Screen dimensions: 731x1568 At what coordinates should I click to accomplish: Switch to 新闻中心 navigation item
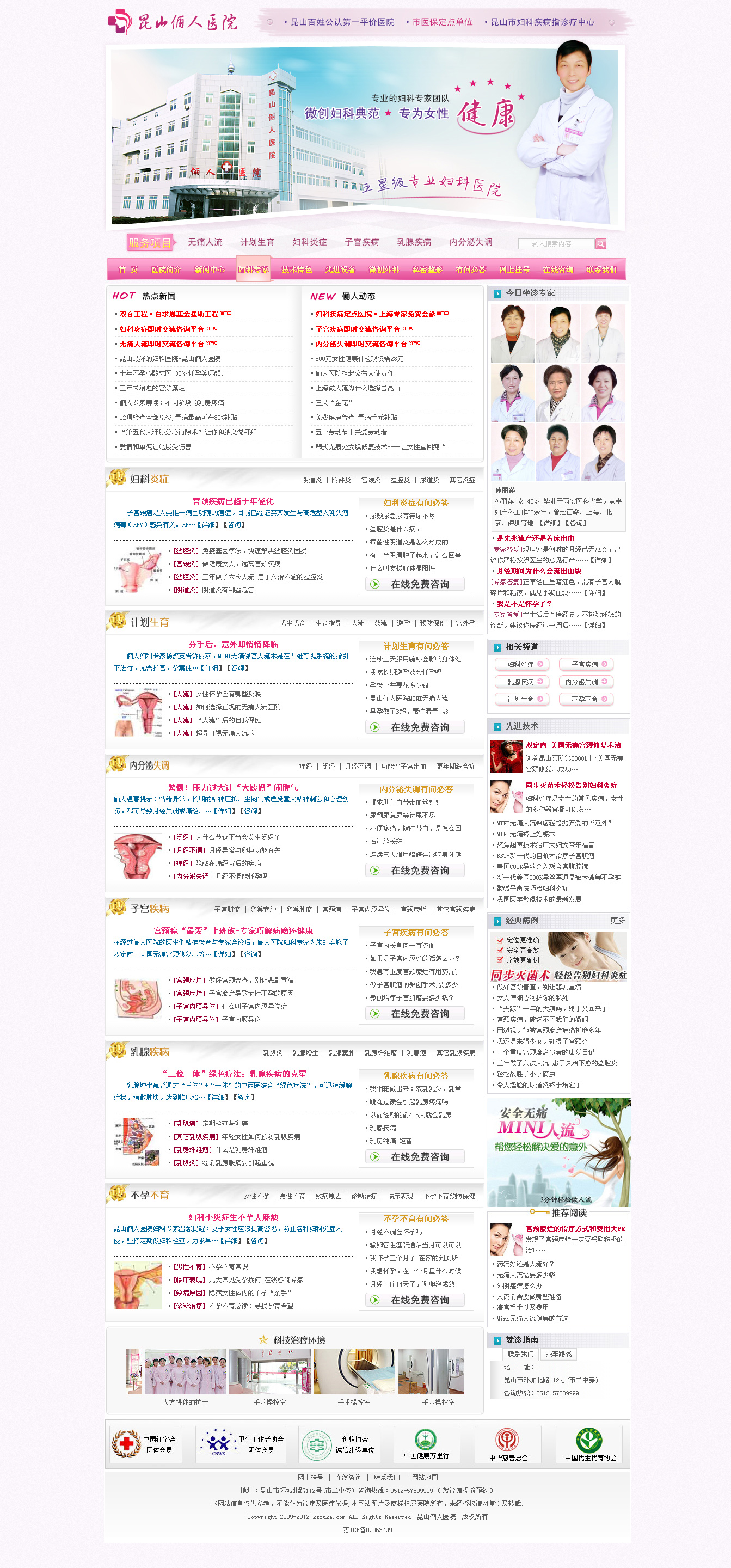coord(210,269)
